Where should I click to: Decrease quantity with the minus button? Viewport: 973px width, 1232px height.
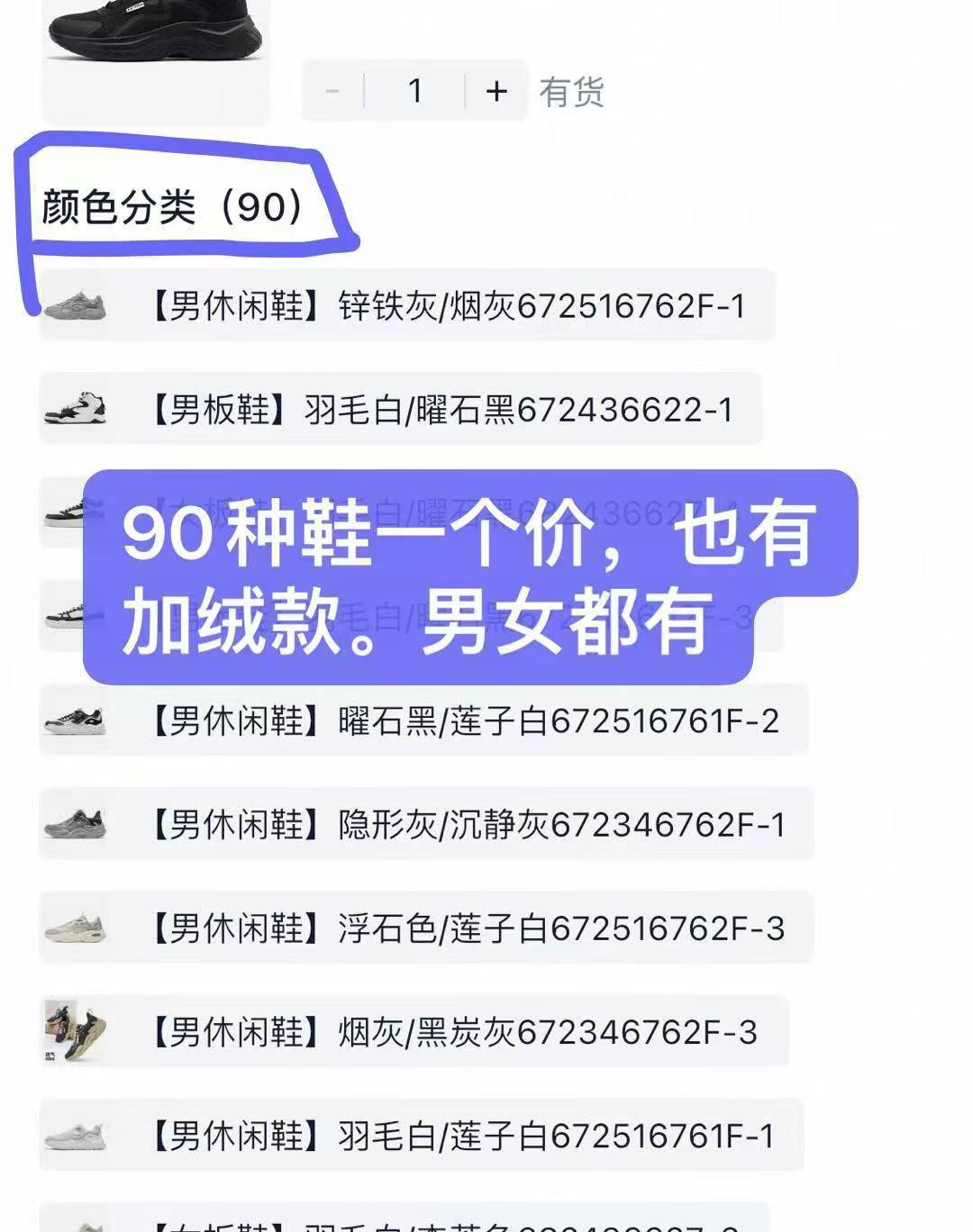click(x=332, y=91)
